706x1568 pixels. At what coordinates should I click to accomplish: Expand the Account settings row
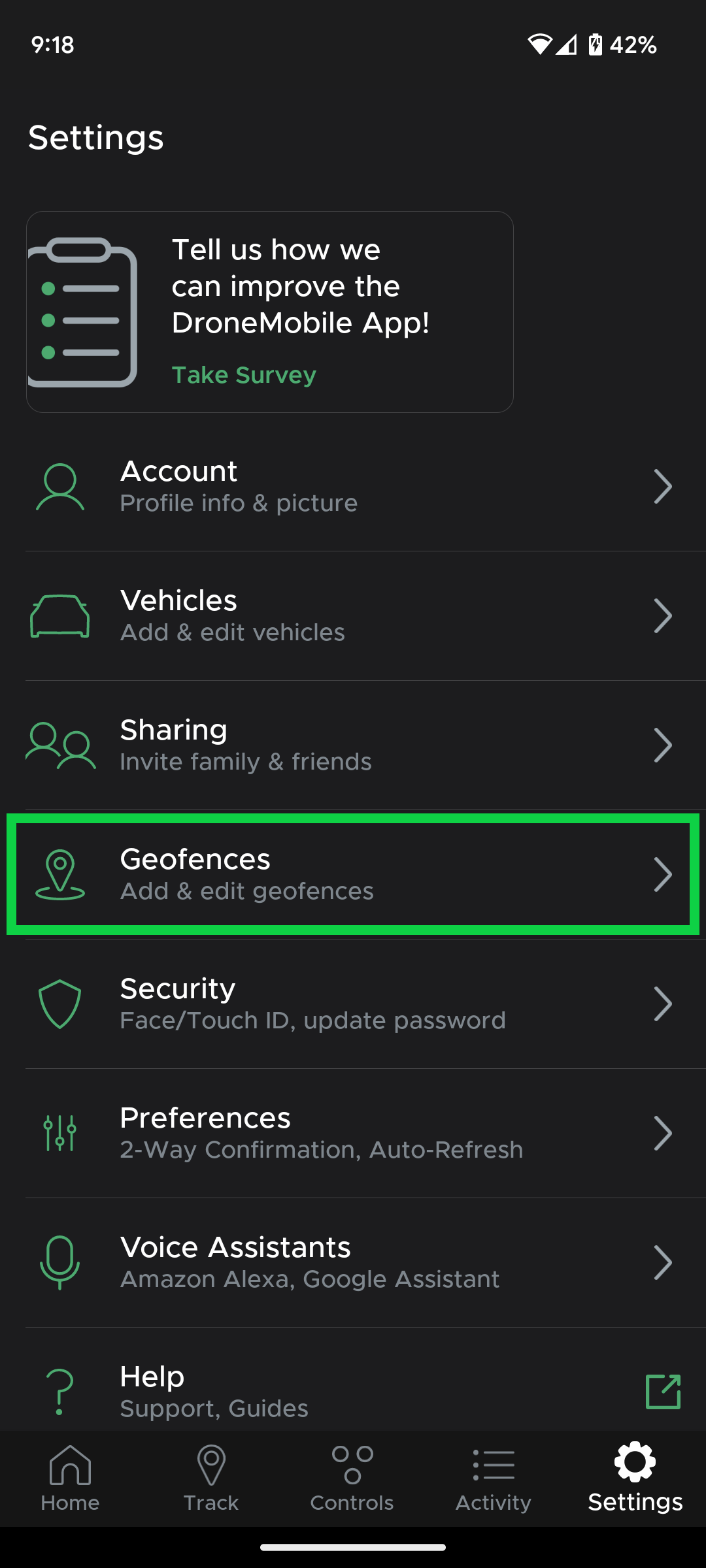click(x=663, y=485)
